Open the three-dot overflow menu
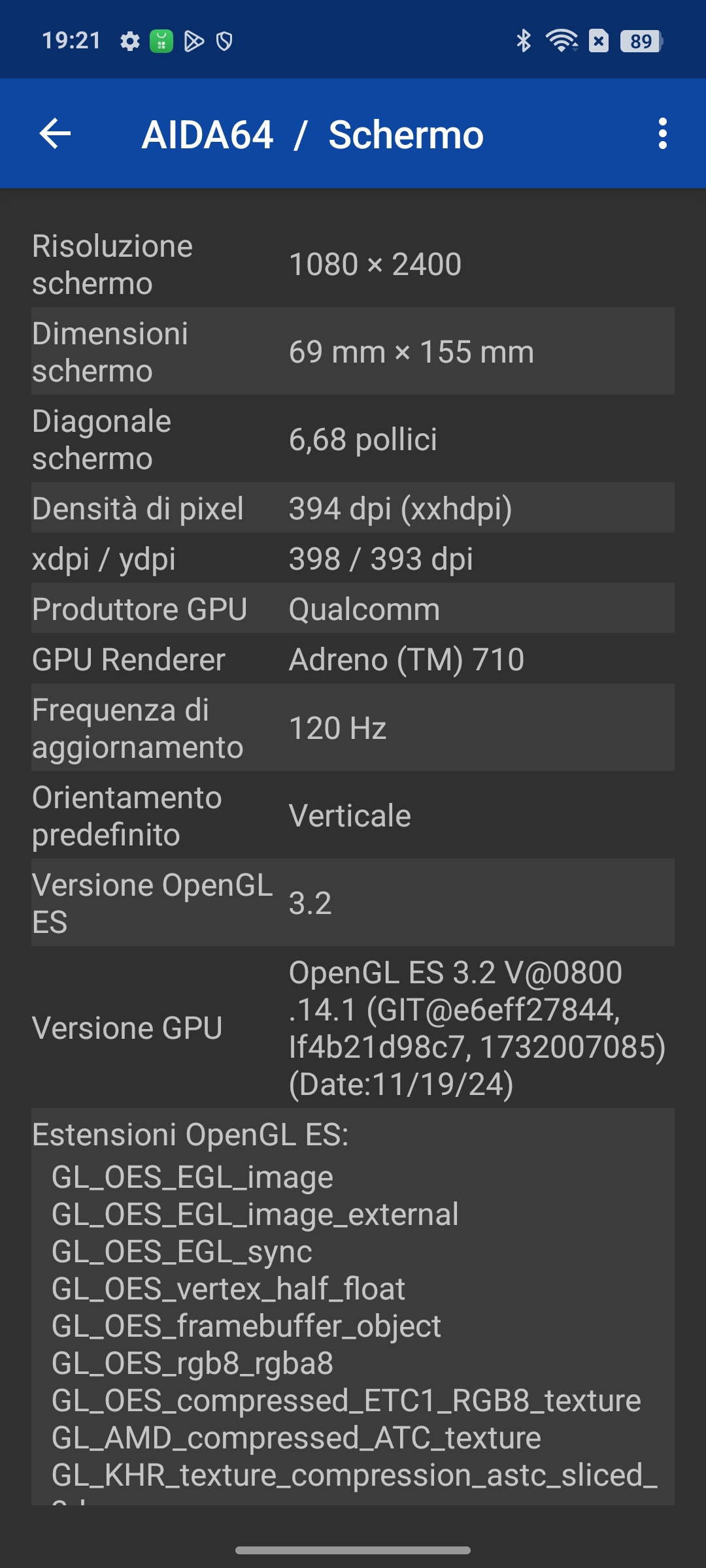Viewport: 706px width, 1568px height. (662, 134)
